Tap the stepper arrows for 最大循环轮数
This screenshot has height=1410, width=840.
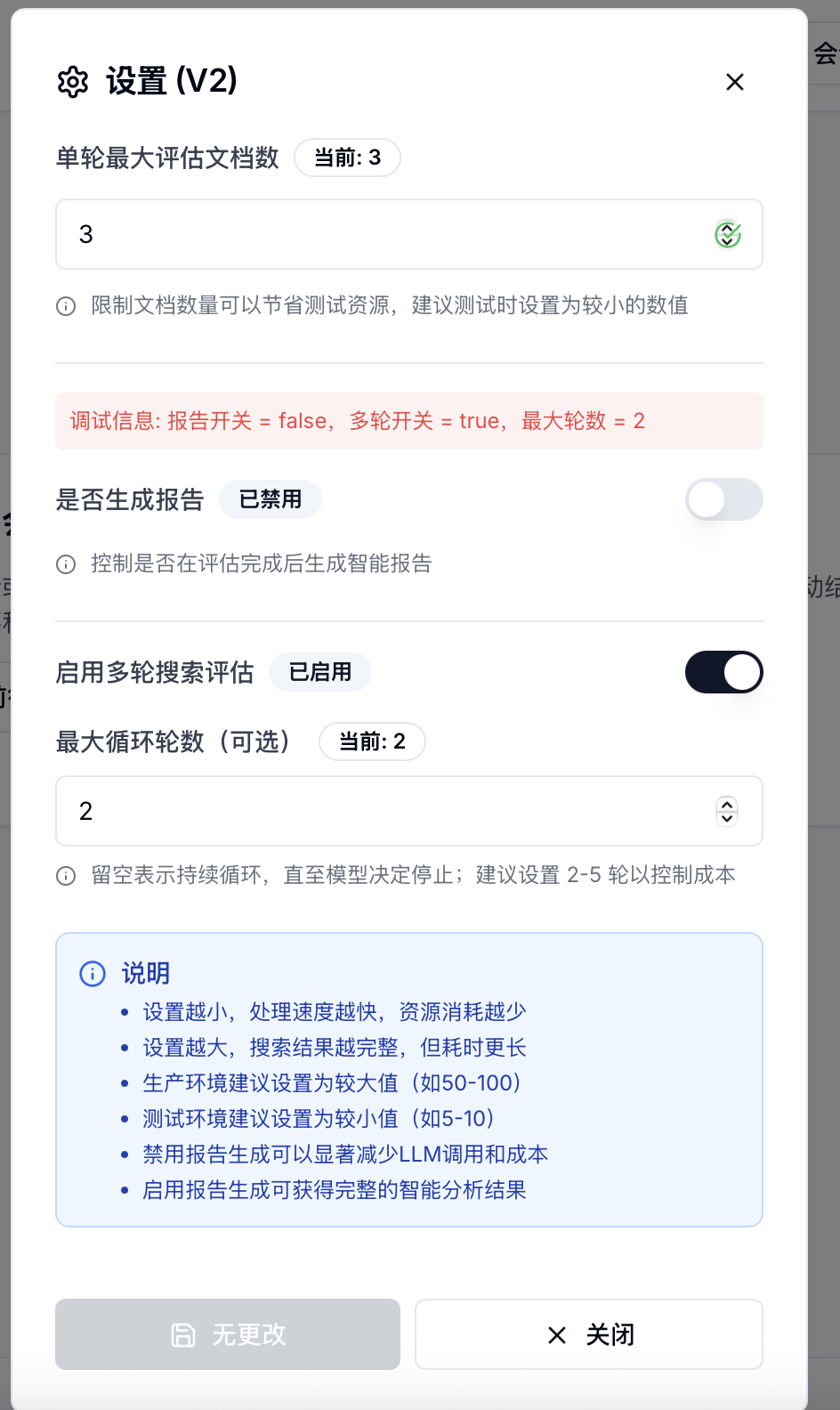[x=727, y=811]
